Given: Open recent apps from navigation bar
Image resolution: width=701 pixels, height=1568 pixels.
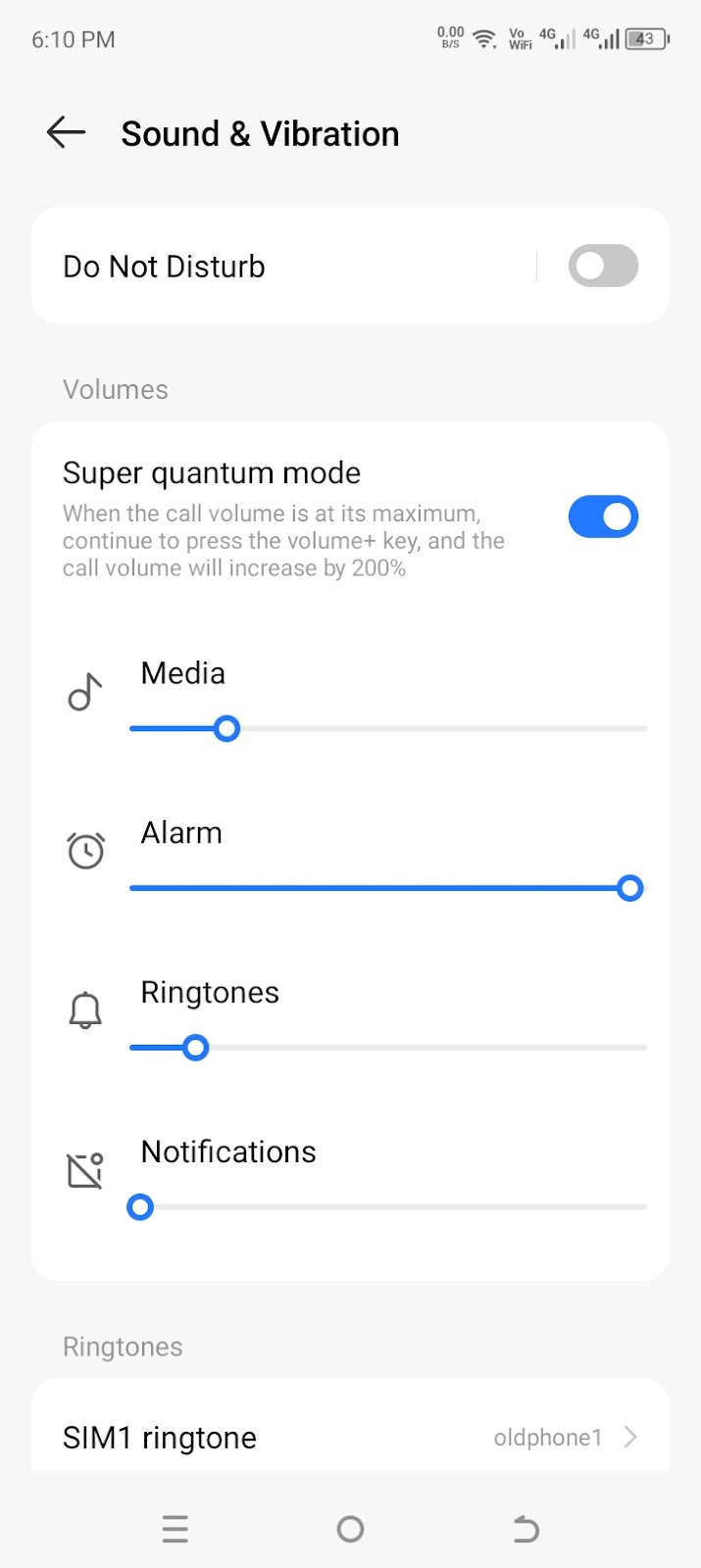Looking at the screenshot, I should tap(175, 1529).
